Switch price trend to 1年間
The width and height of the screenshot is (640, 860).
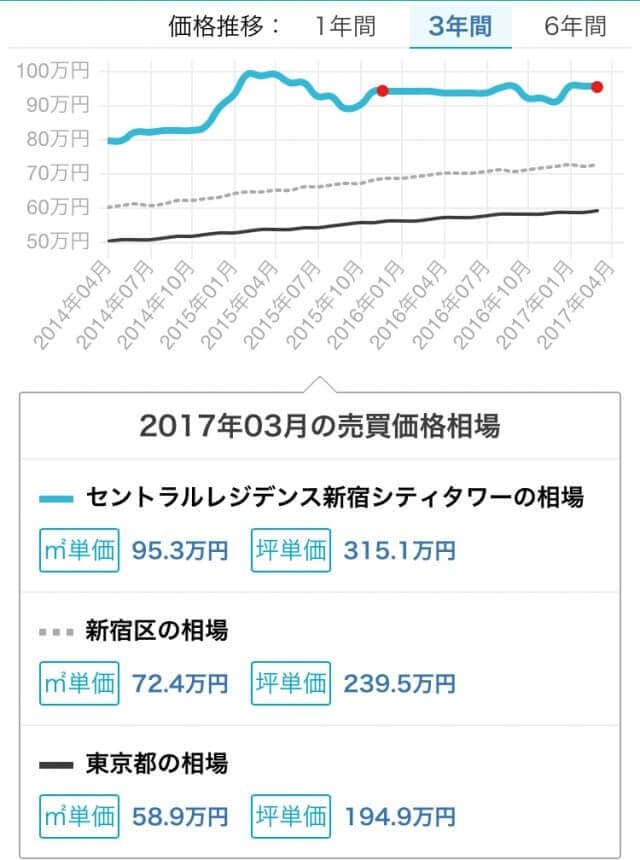pyautogui.click(x=345, y=26)
